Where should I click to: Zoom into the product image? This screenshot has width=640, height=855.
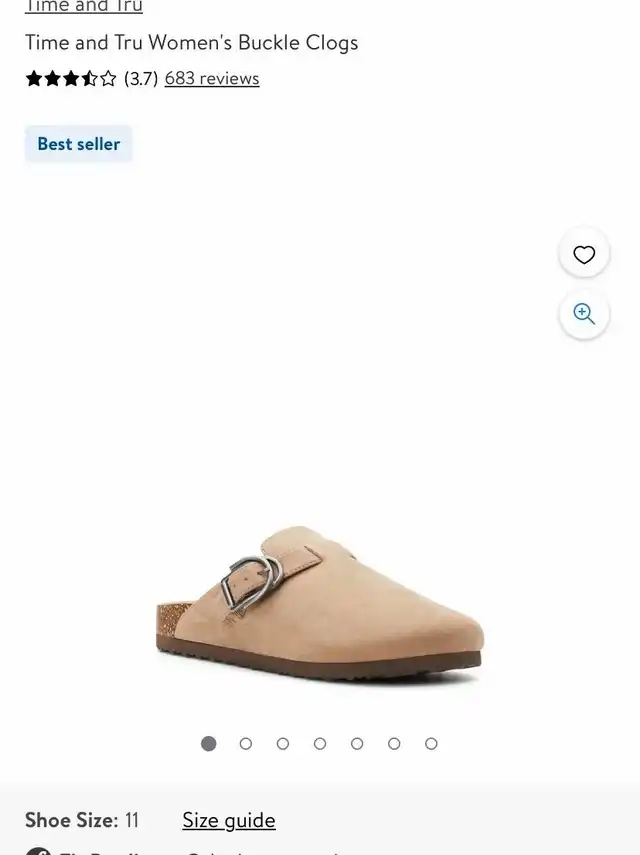[x=584, y=314]
